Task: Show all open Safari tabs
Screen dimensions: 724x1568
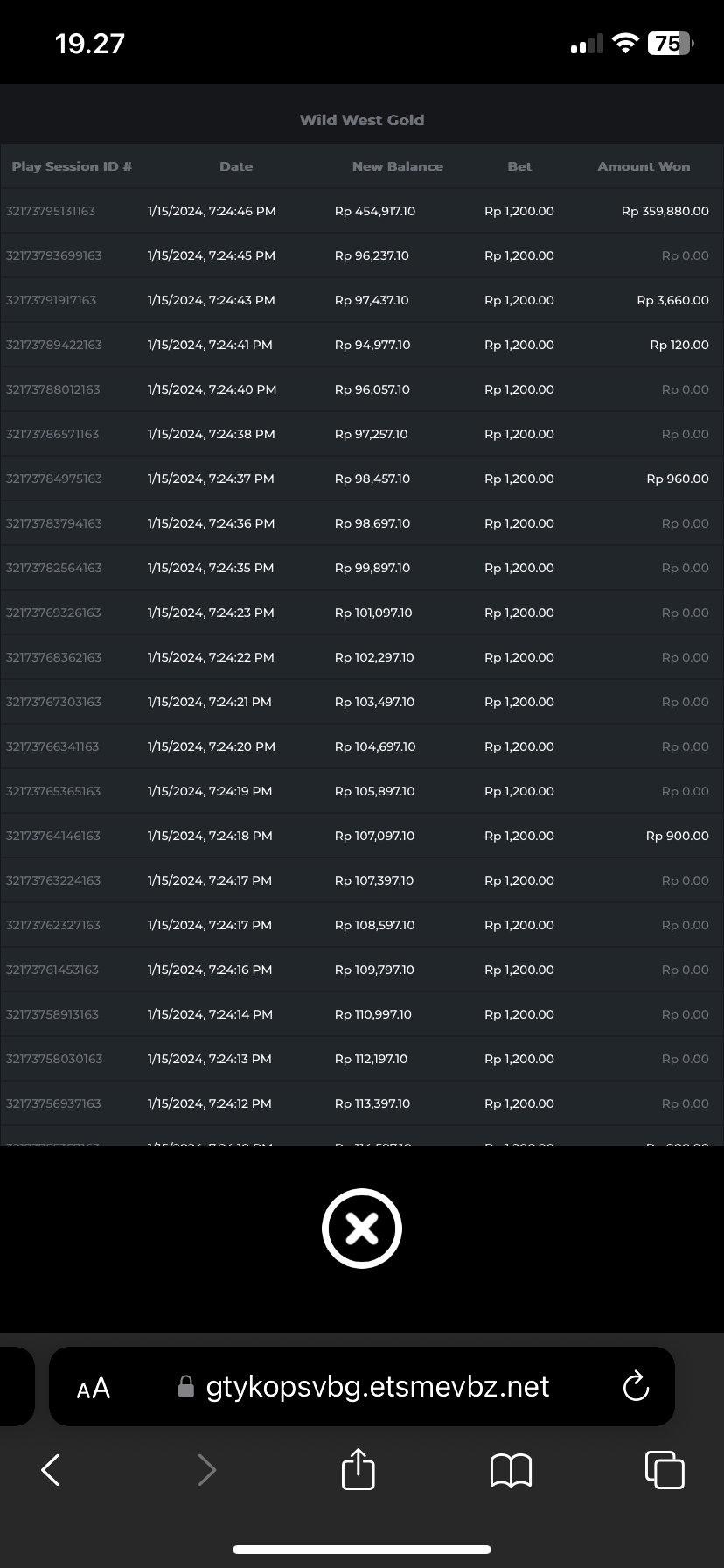Action: click(665, 1469)
